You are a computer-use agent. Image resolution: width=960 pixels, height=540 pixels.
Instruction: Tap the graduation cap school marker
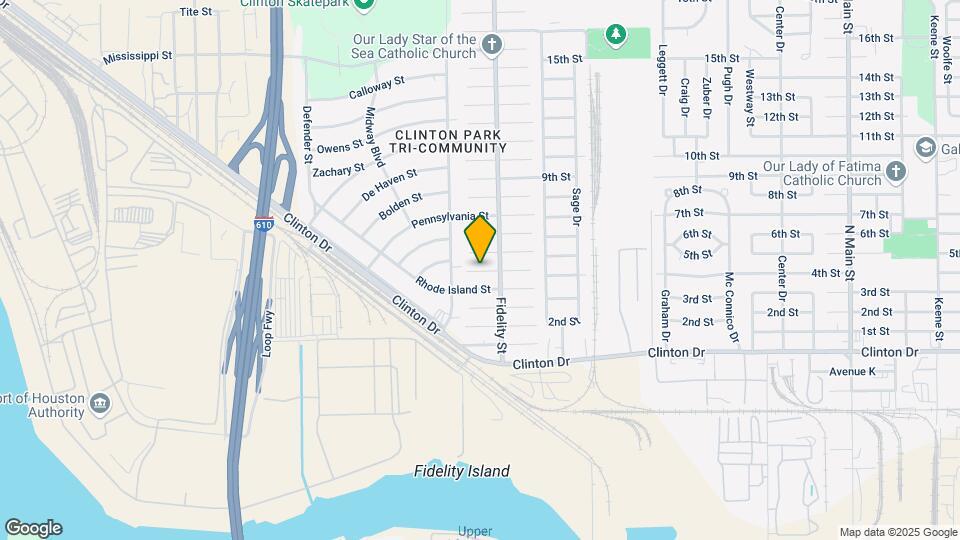(924, 147)
